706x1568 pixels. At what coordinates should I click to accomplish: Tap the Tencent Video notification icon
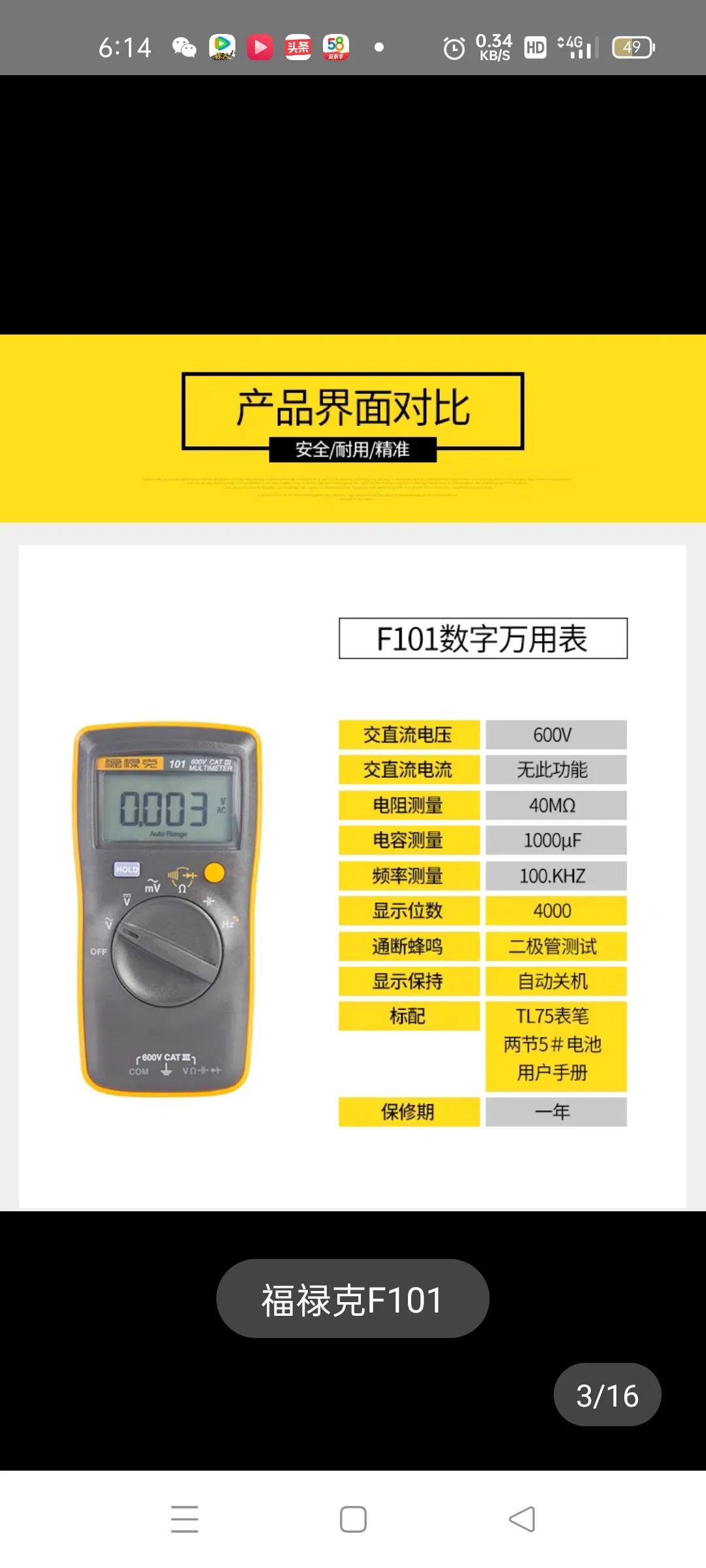pos(222,46)
